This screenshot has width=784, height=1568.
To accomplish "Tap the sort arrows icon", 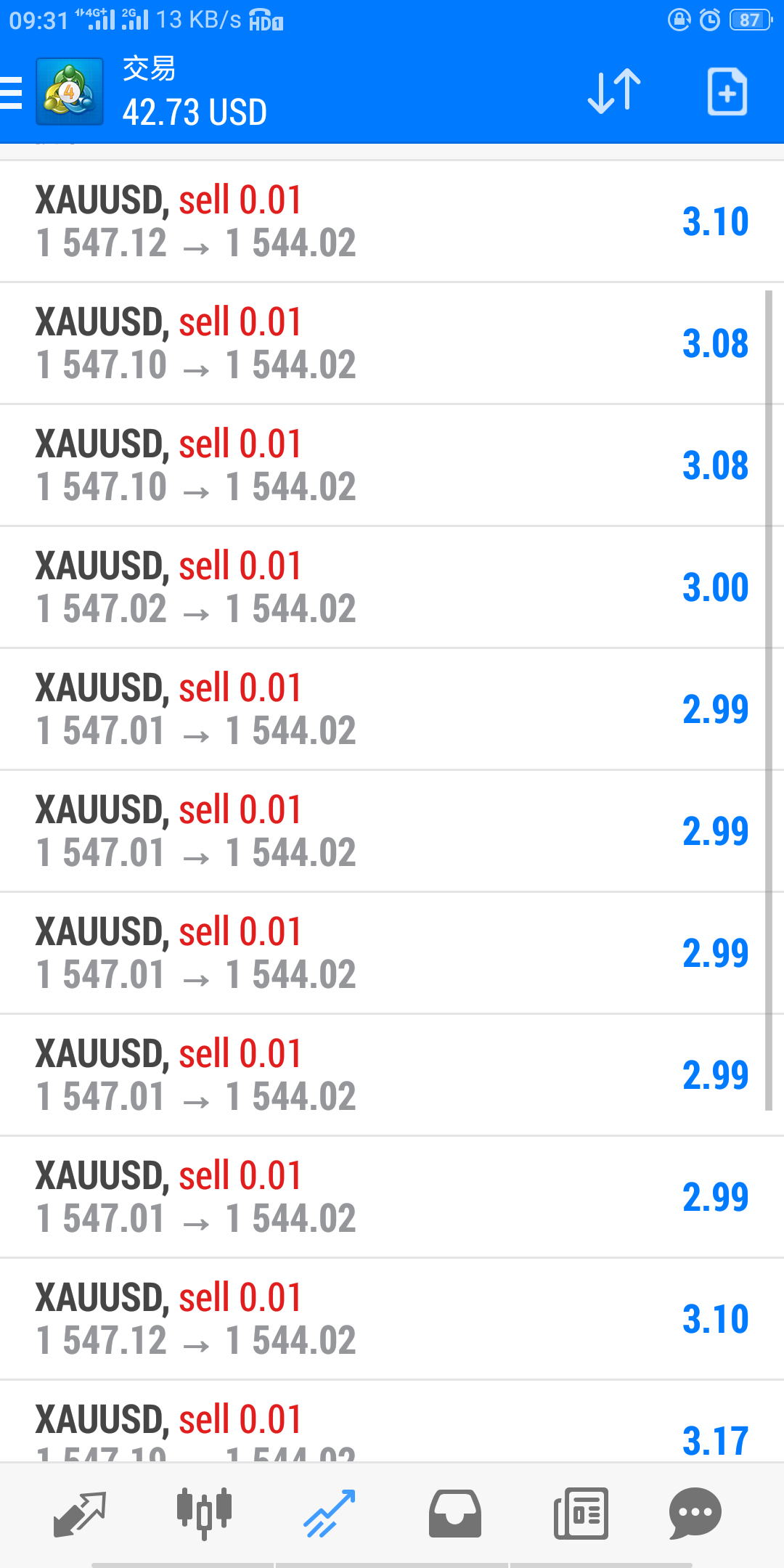I will 614,92.
